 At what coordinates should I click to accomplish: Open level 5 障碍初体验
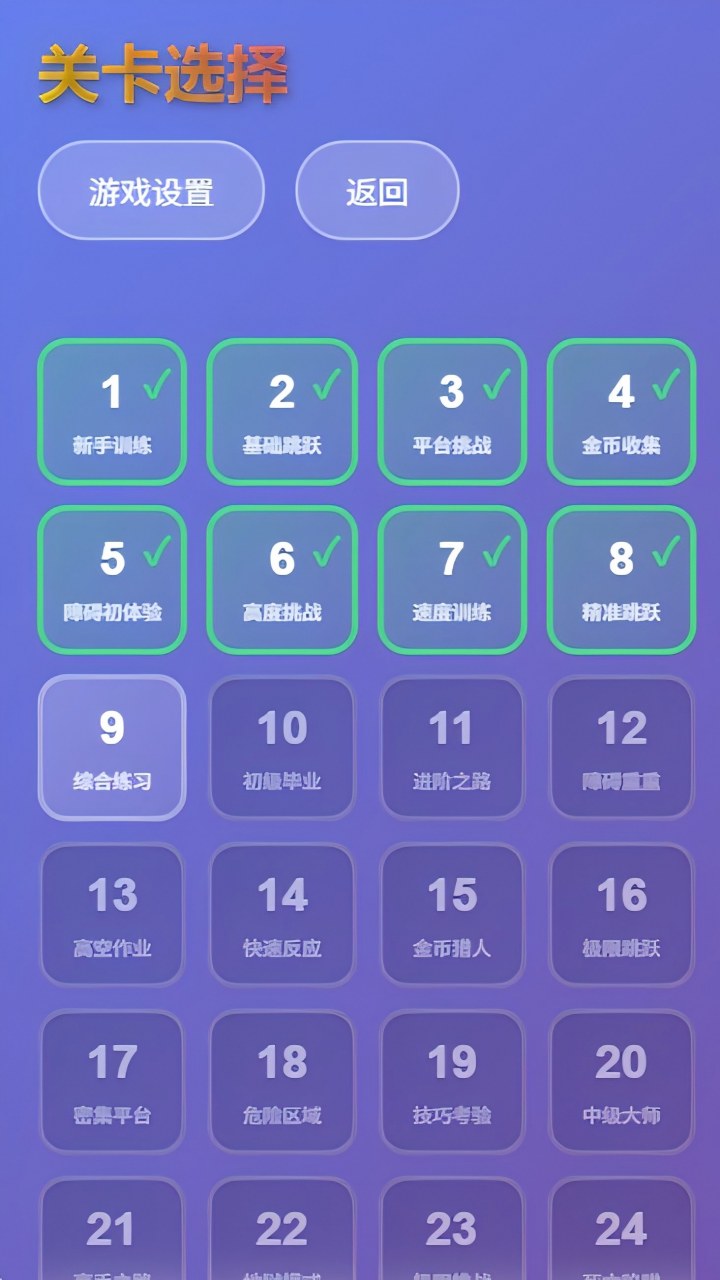[x=112, y=580]
